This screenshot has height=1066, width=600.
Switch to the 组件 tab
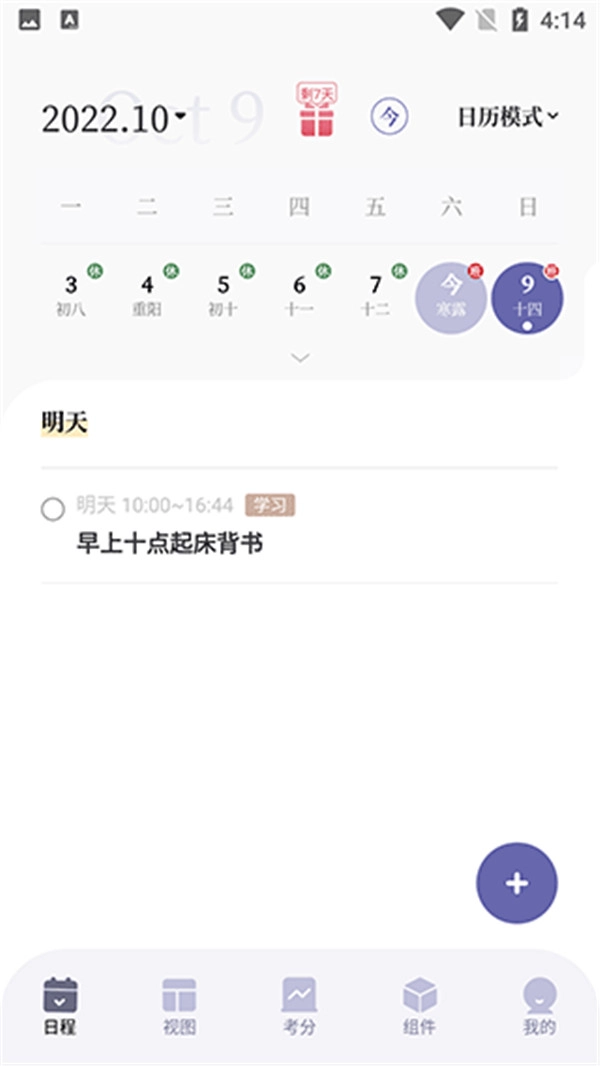[x=419, y=1006]
